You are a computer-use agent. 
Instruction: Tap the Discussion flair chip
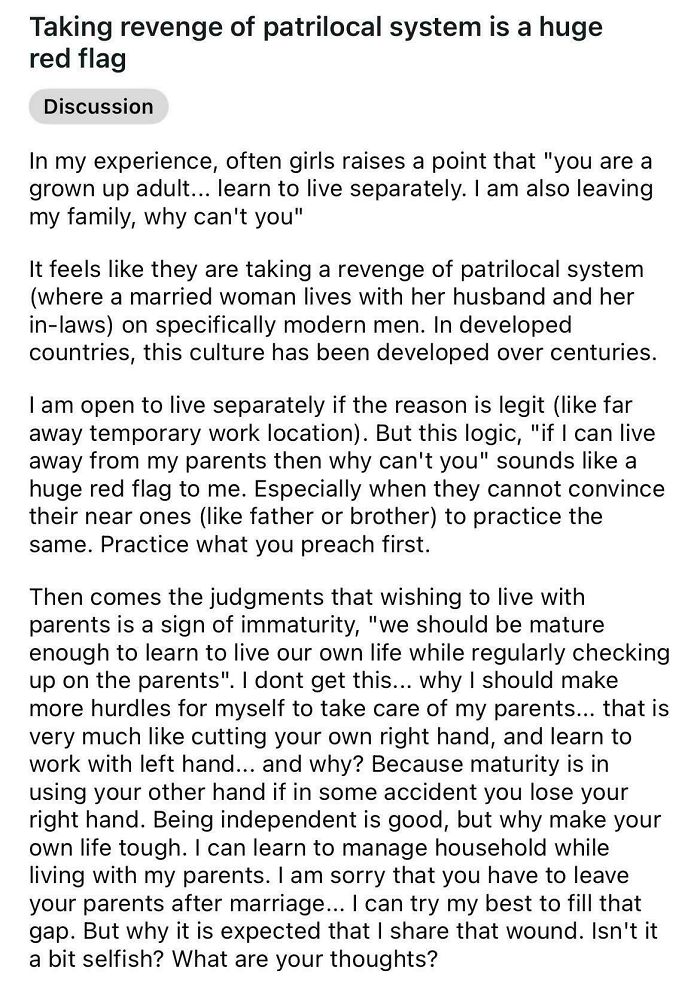(x=98, y=107)
